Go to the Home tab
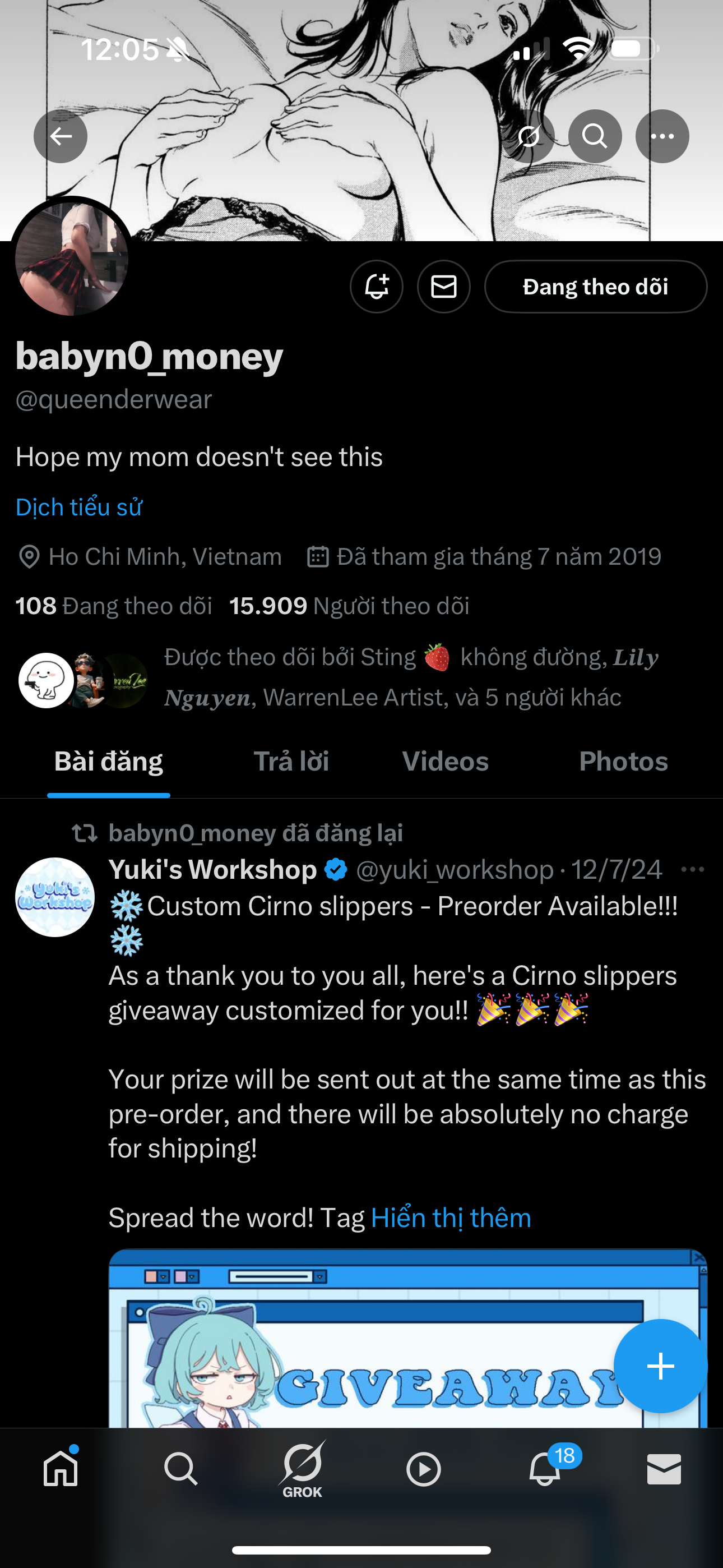Viewport: 723px width, 1568px height. coord(61,1469)
